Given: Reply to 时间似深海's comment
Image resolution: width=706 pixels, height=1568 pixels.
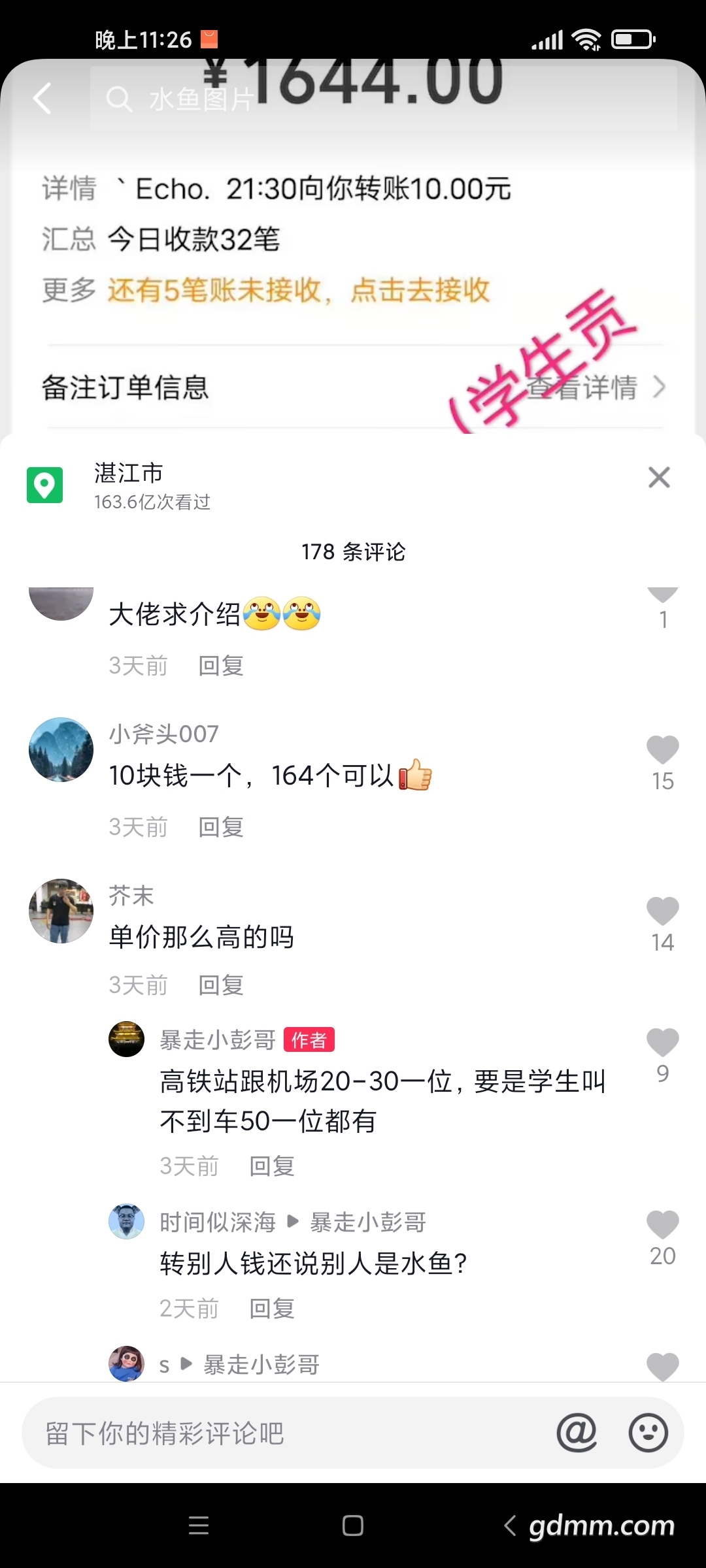Looking at the screenshot, I should pyautogui.click(x=272, y=1309).
